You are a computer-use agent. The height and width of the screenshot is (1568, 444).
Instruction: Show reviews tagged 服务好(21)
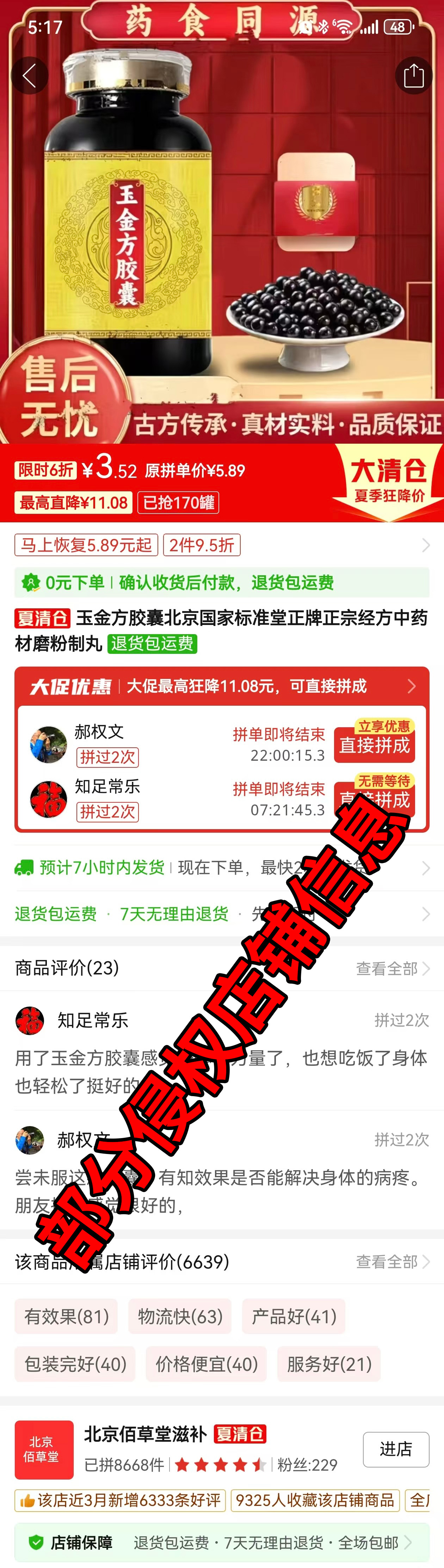[x=329, y=1363]
